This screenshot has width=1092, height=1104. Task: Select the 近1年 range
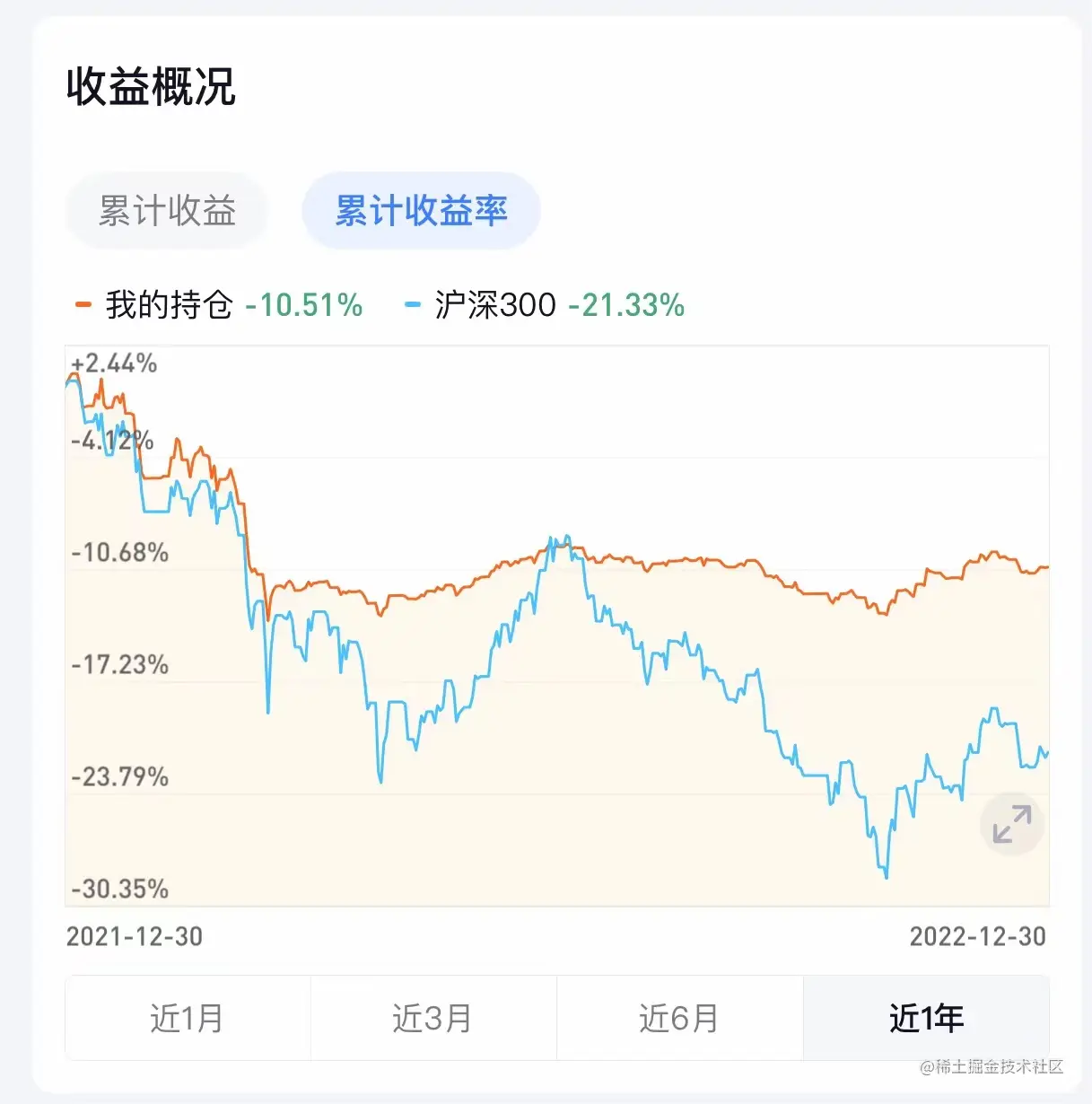tap(926, 1018)
